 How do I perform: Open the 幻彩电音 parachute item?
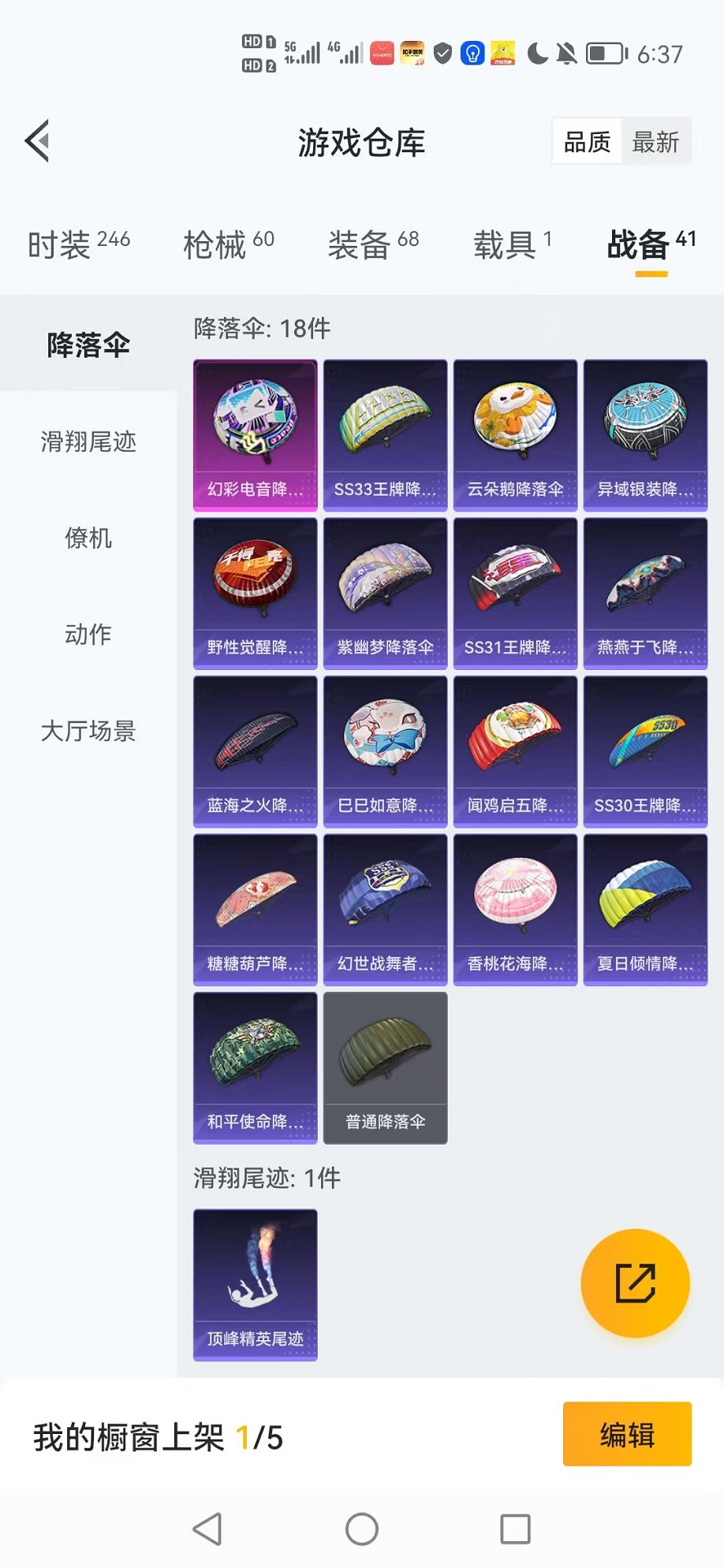coord(256,435)
